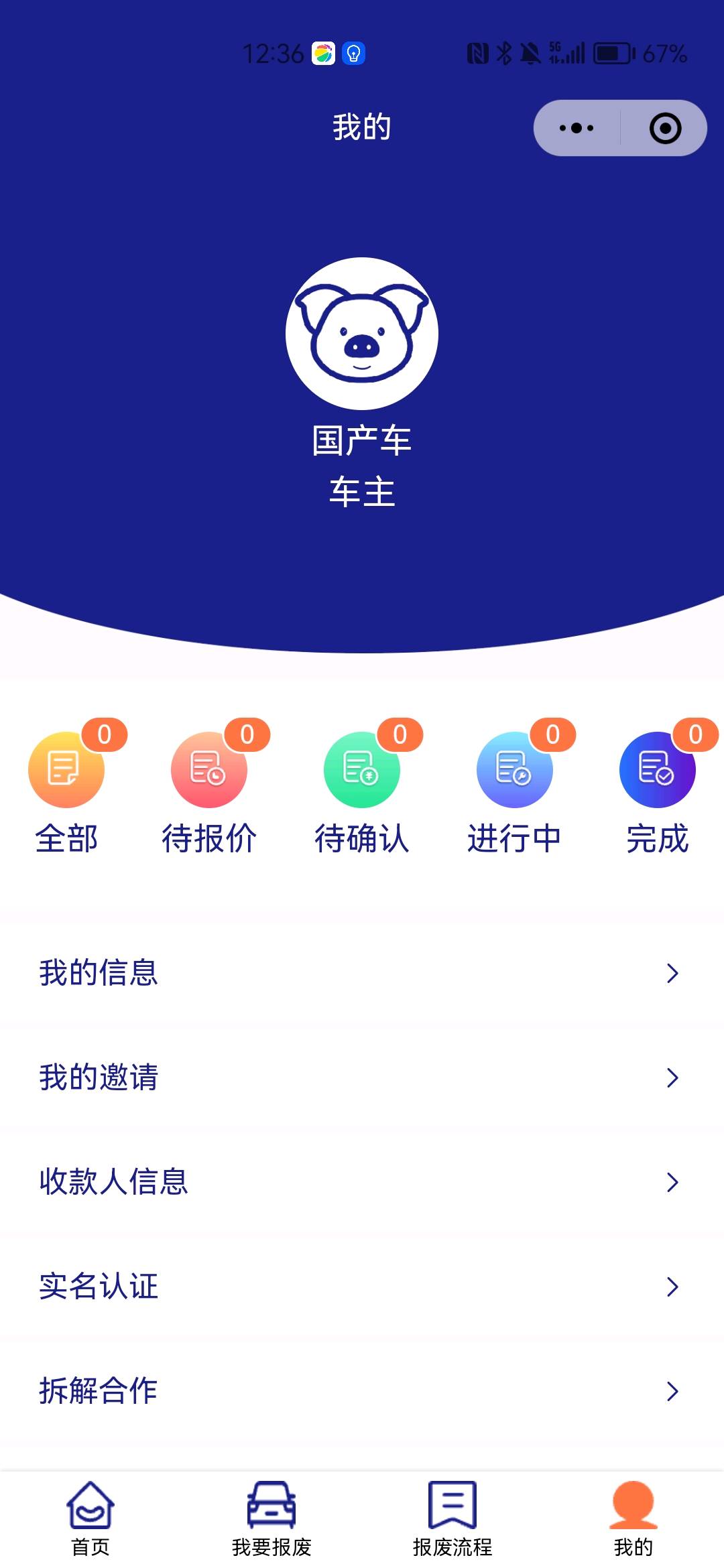The width and height of the screenshot is (724, 1568).
Task: Switch to 我要报废 tab
Action: [x=271, y=1518]
